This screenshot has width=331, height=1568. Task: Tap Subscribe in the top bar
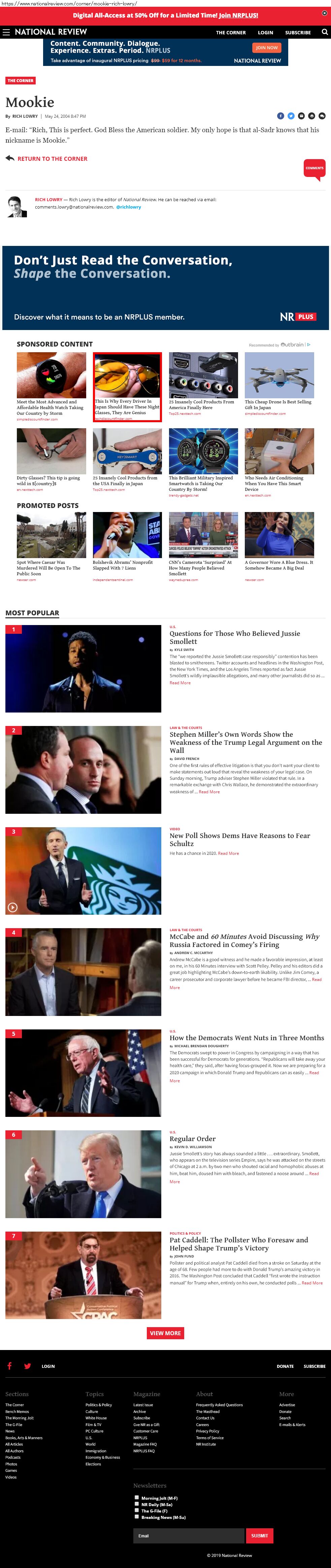[297, 33]
